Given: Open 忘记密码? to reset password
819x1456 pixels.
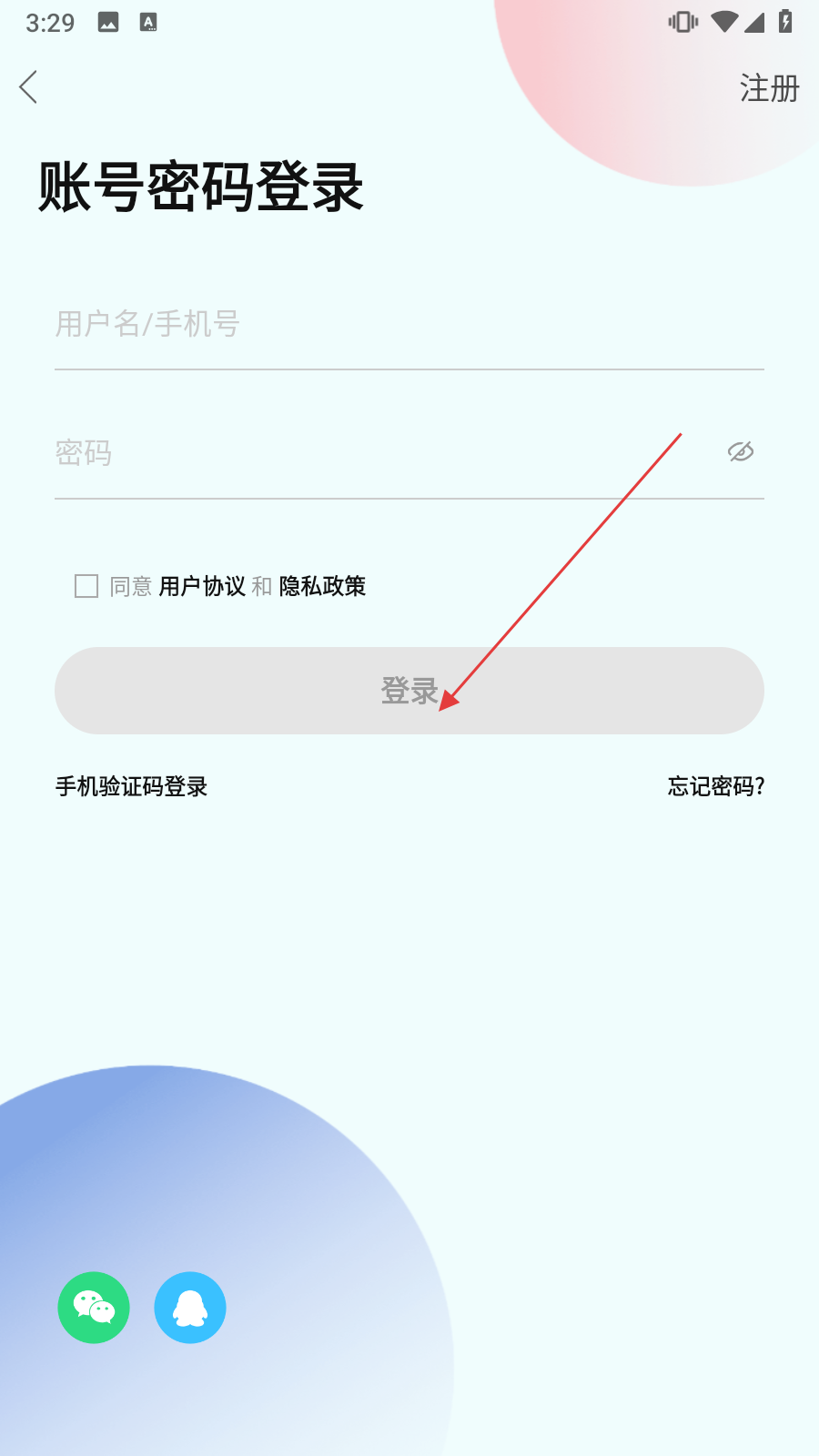Looking at the screenshot, I should (715, 786).
